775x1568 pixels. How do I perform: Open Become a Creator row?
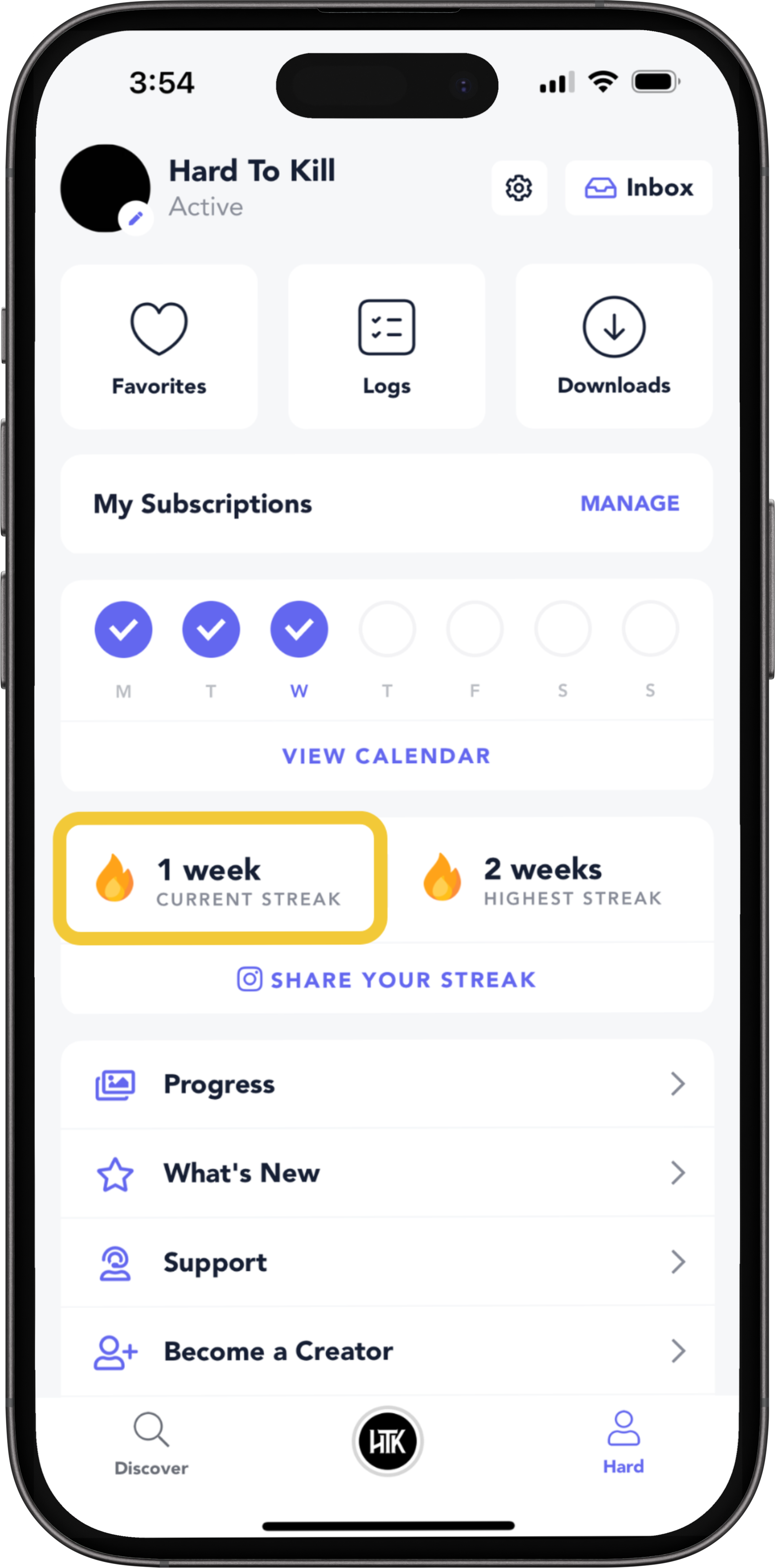pyautogui.click(x=387, y=1351)
